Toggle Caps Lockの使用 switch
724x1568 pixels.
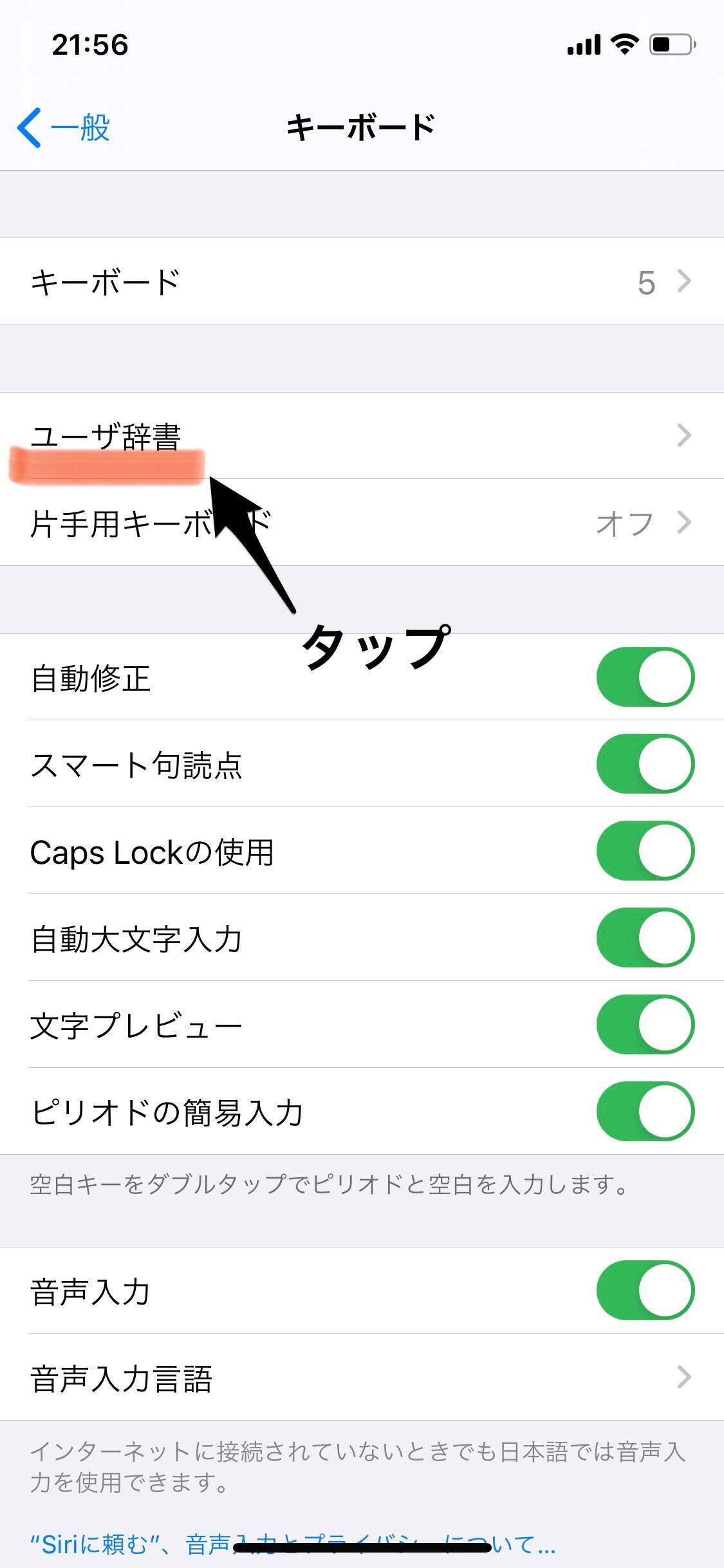point(645,851)
